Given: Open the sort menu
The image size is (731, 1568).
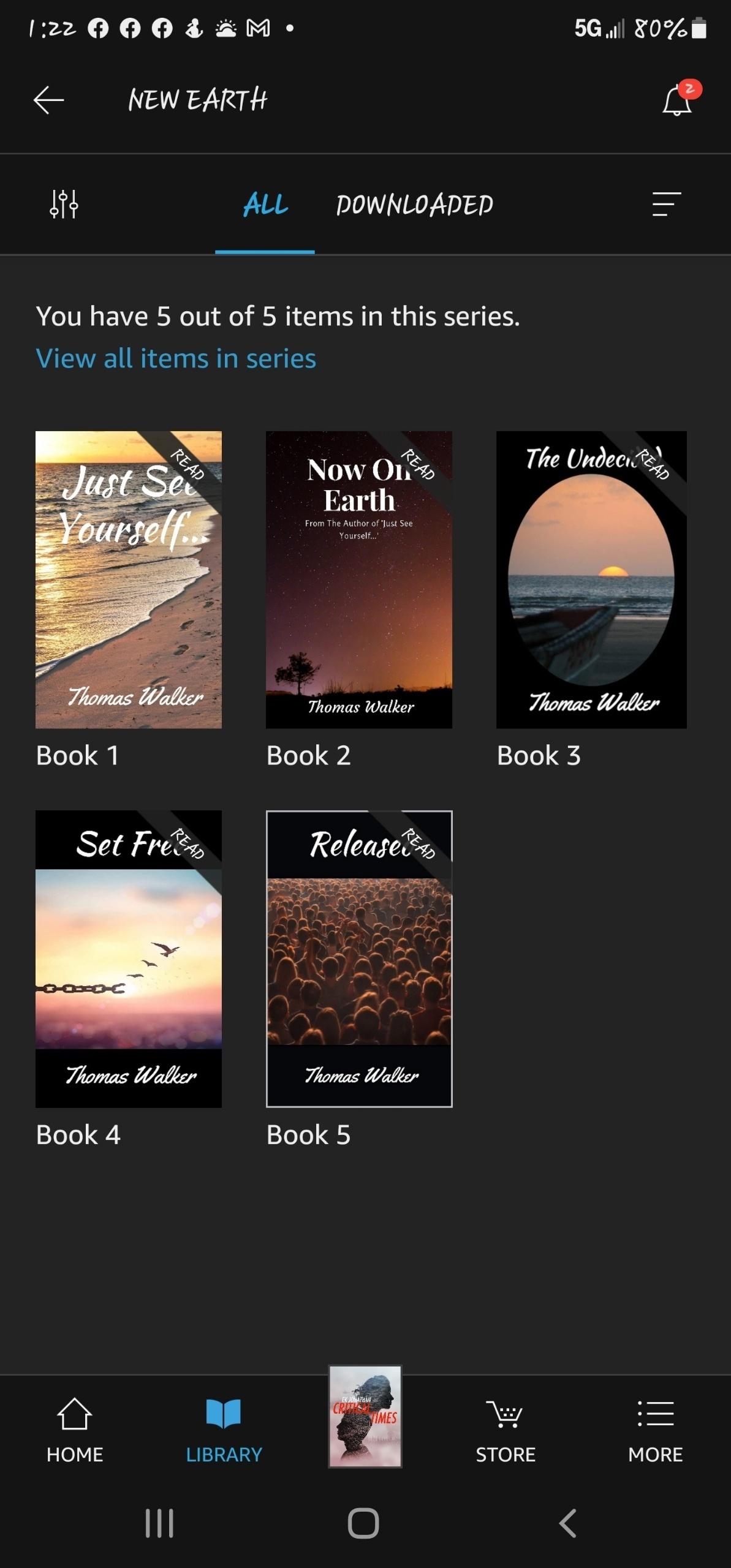Looking at the screenshot, I should [x=666, y=204].
